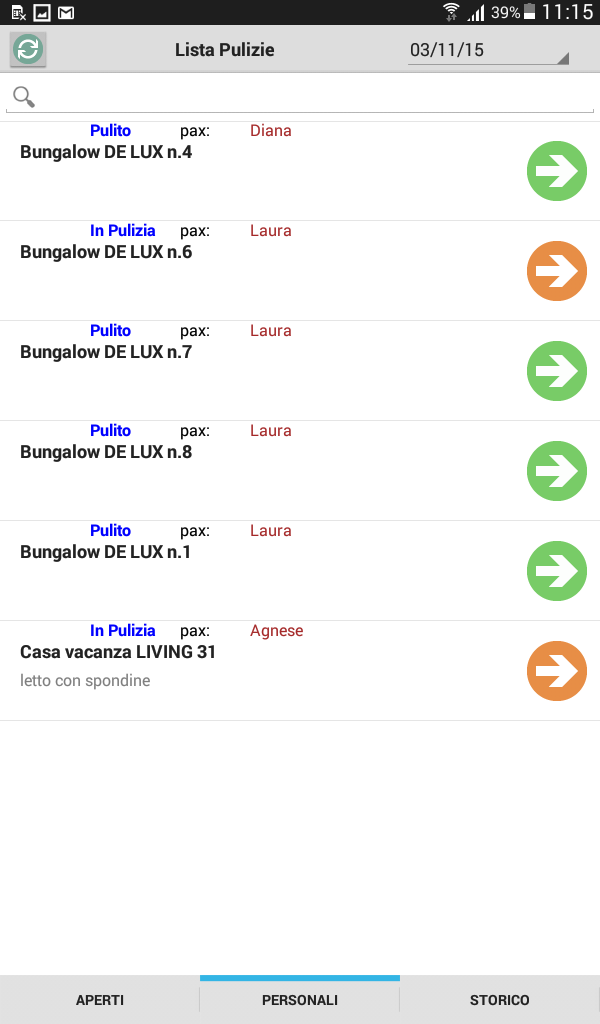Open the Bungalow DE LUX n.8 row
Screen dimensions: 600x1024
[x=300, y=471]
